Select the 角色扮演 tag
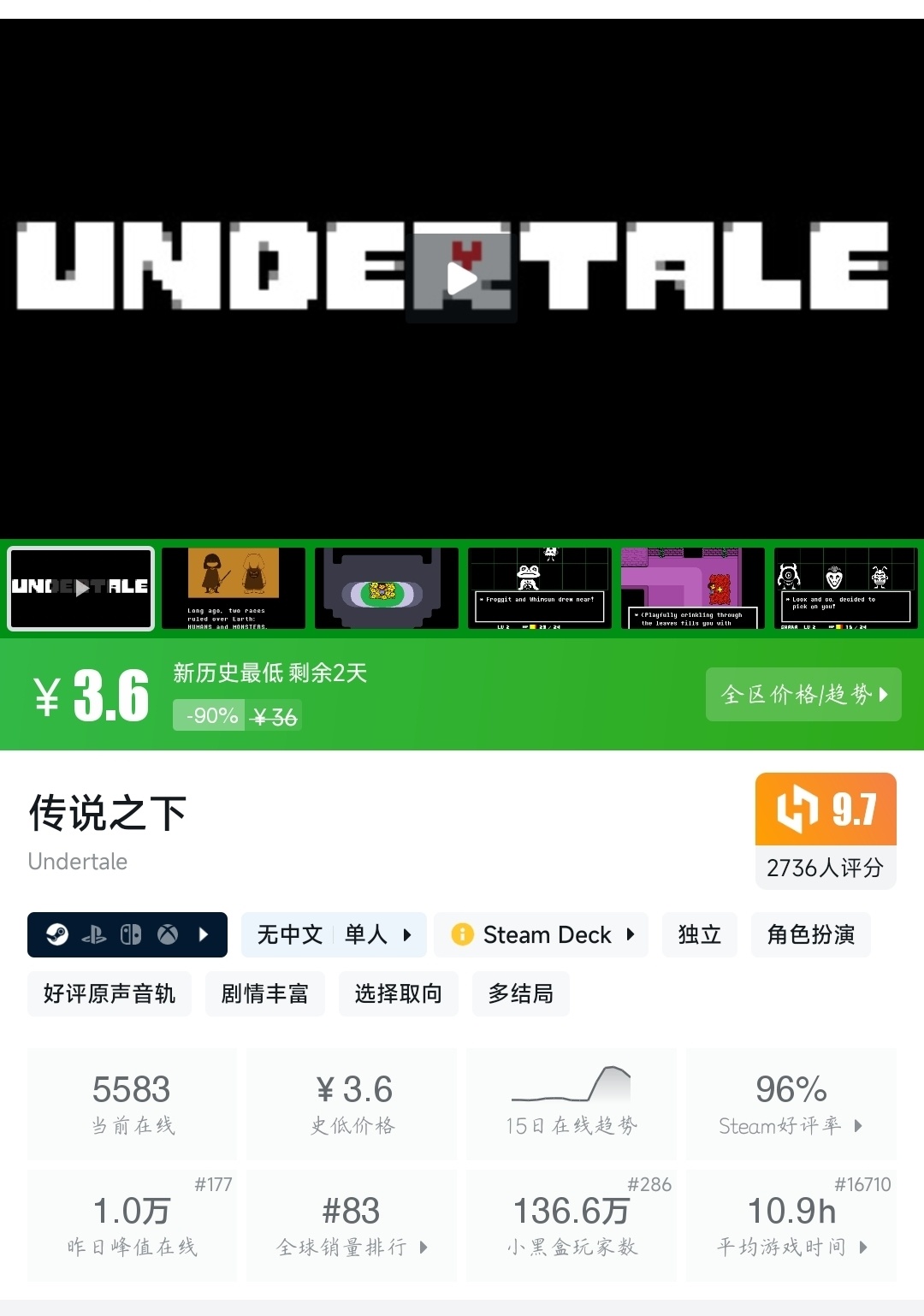The image size is (924, 1316). (811, 934)
